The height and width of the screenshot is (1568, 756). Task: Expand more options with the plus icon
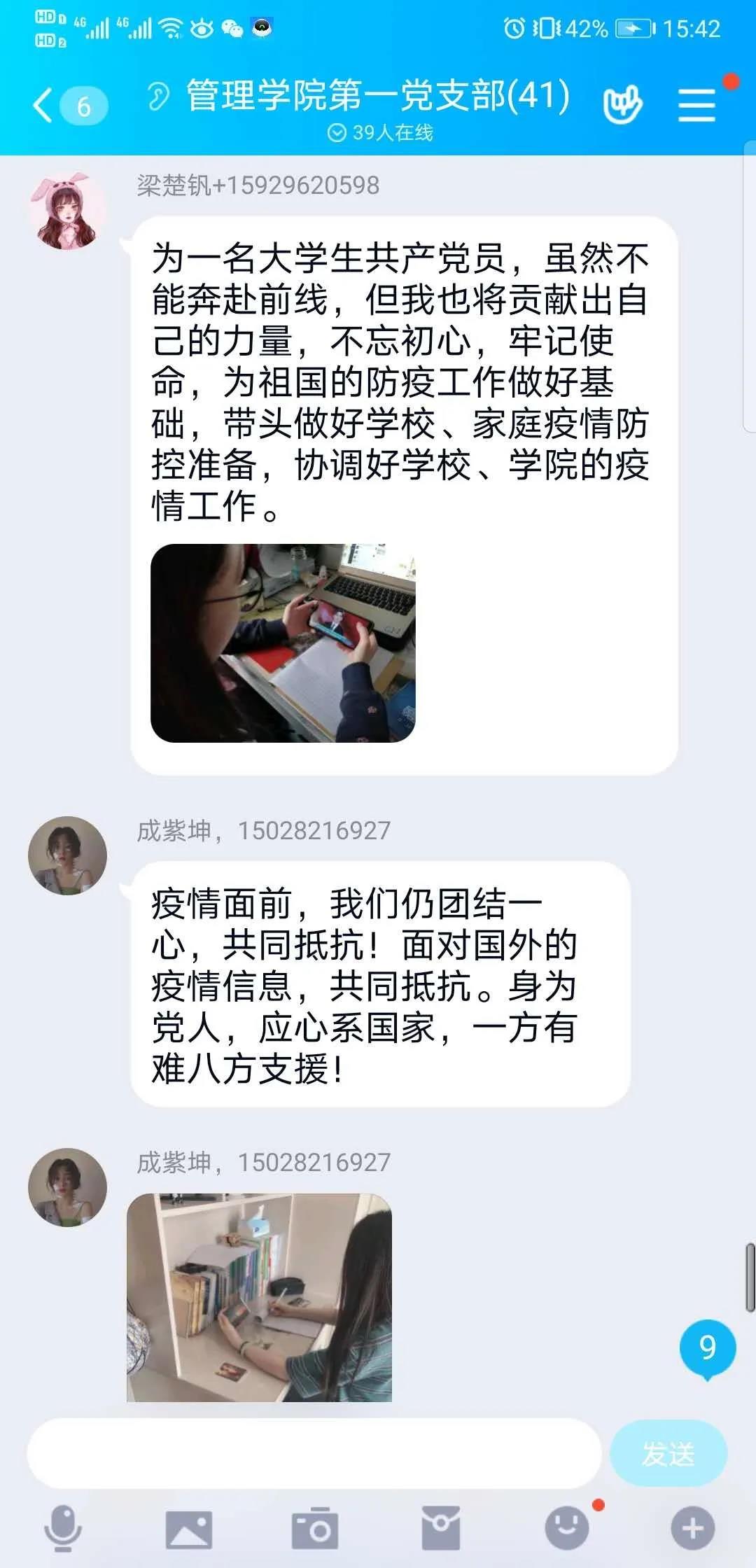click(x=692, y=1529)
